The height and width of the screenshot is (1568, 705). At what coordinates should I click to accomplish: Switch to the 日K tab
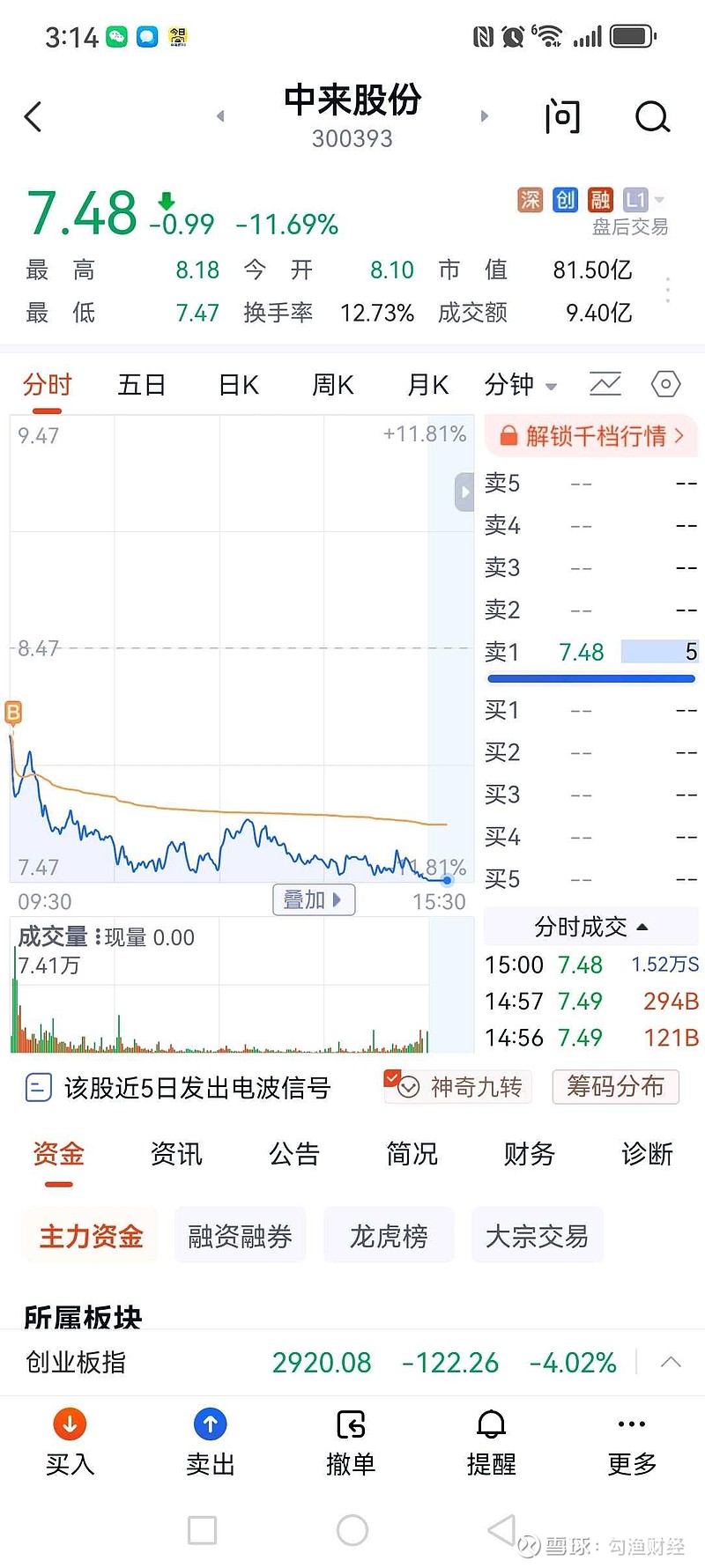[x=236, y=385]
